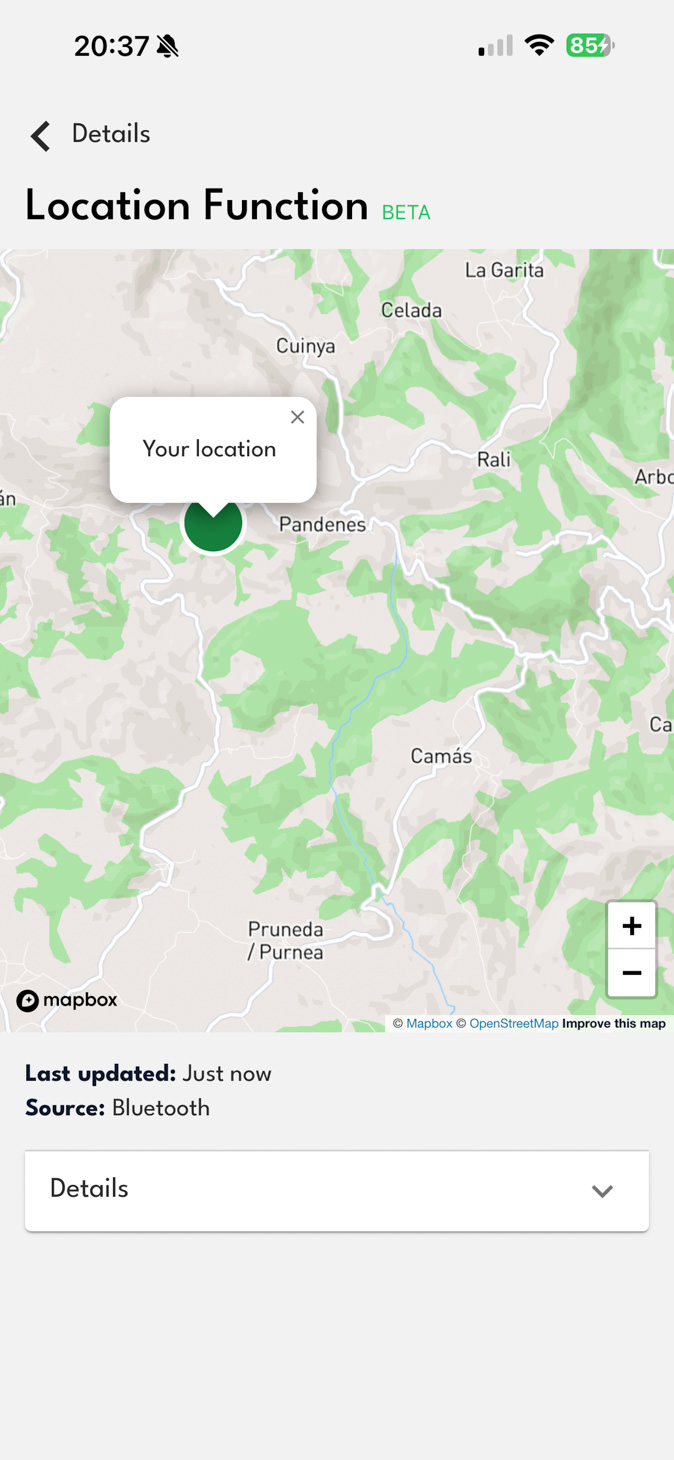This screenshot has width=674, height=1460.
Task: Go back to Details
Action: pos(41,136)
